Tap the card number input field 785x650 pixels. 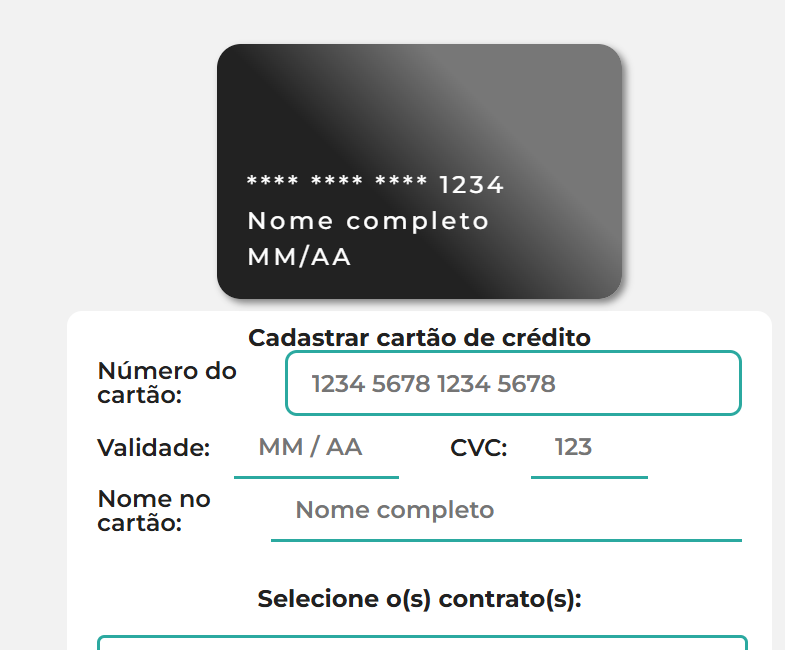click(512, 383)
